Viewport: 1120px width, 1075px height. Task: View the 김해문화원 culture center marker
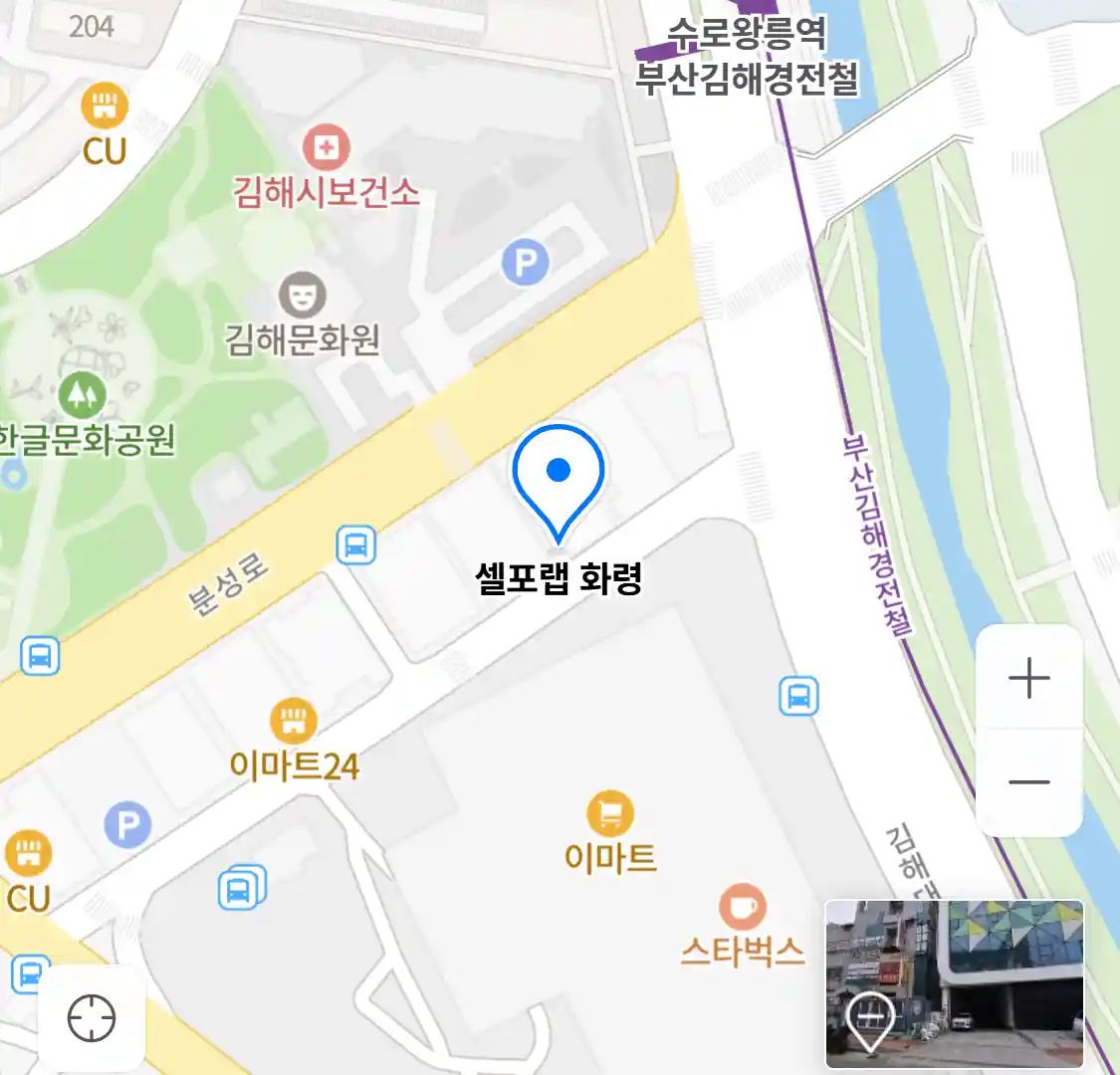pyautogui.click(x=302, y=295)
